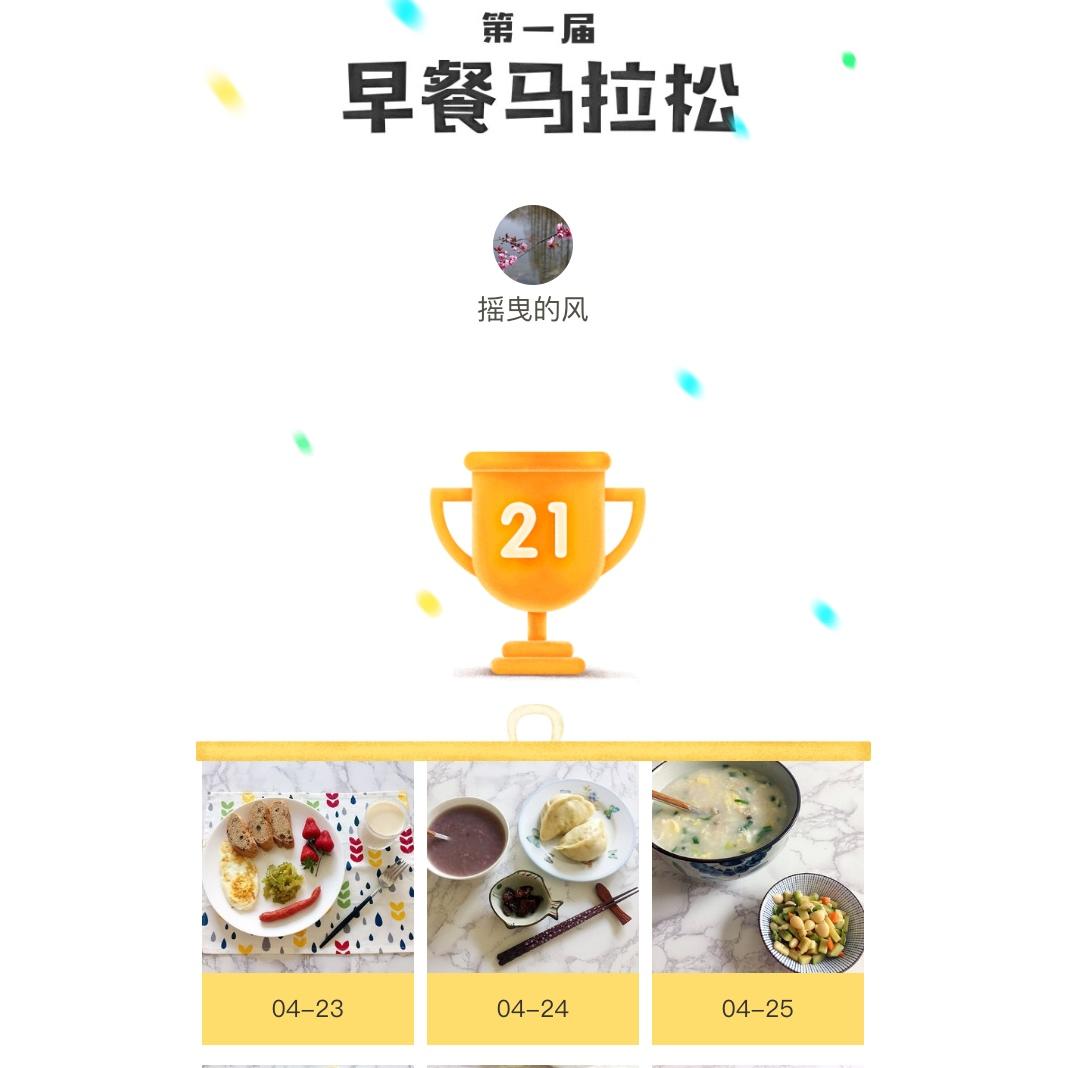
Task: View the 04-25 breakfast photo
Action: pyautogui.click(x=757, y=866)
